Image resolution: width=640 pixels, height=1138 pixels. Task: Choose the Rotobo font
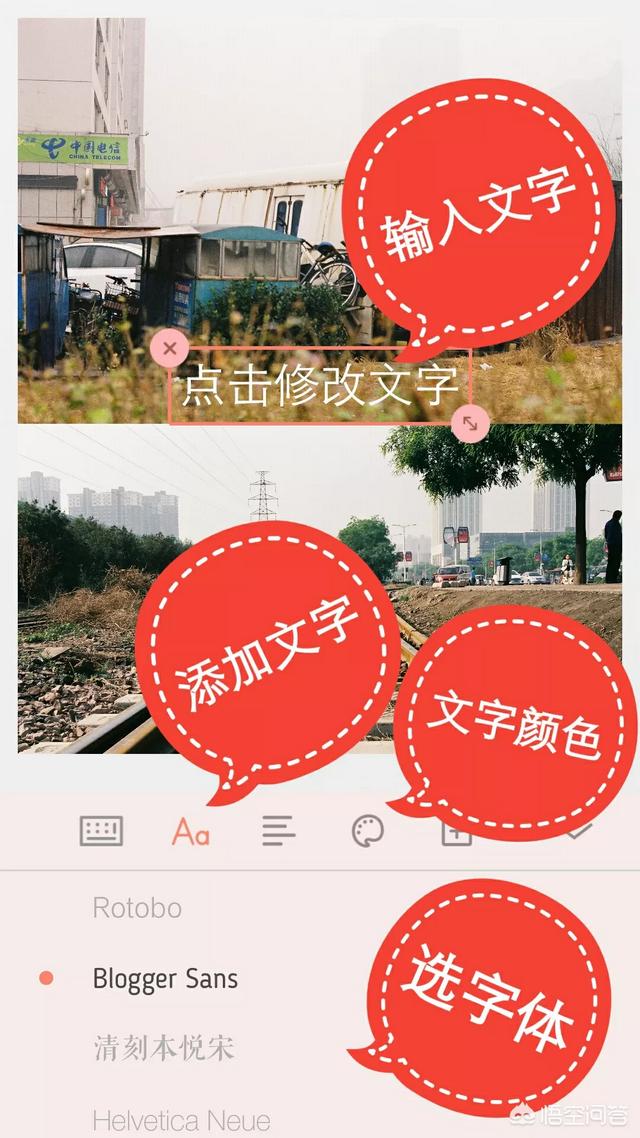click(x=137, y=908)
